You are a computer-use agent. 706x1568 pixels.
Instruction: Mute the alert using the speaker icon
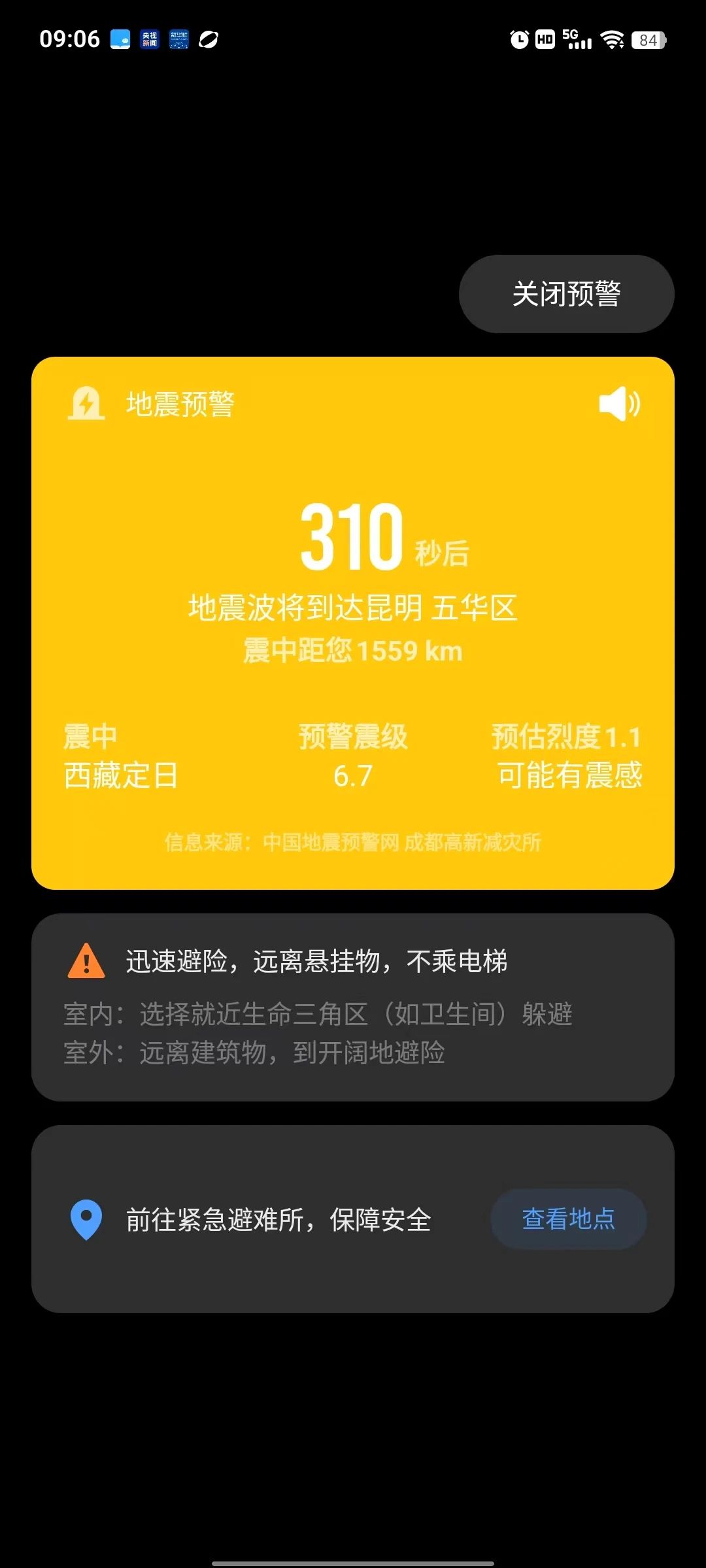(619, 405)
